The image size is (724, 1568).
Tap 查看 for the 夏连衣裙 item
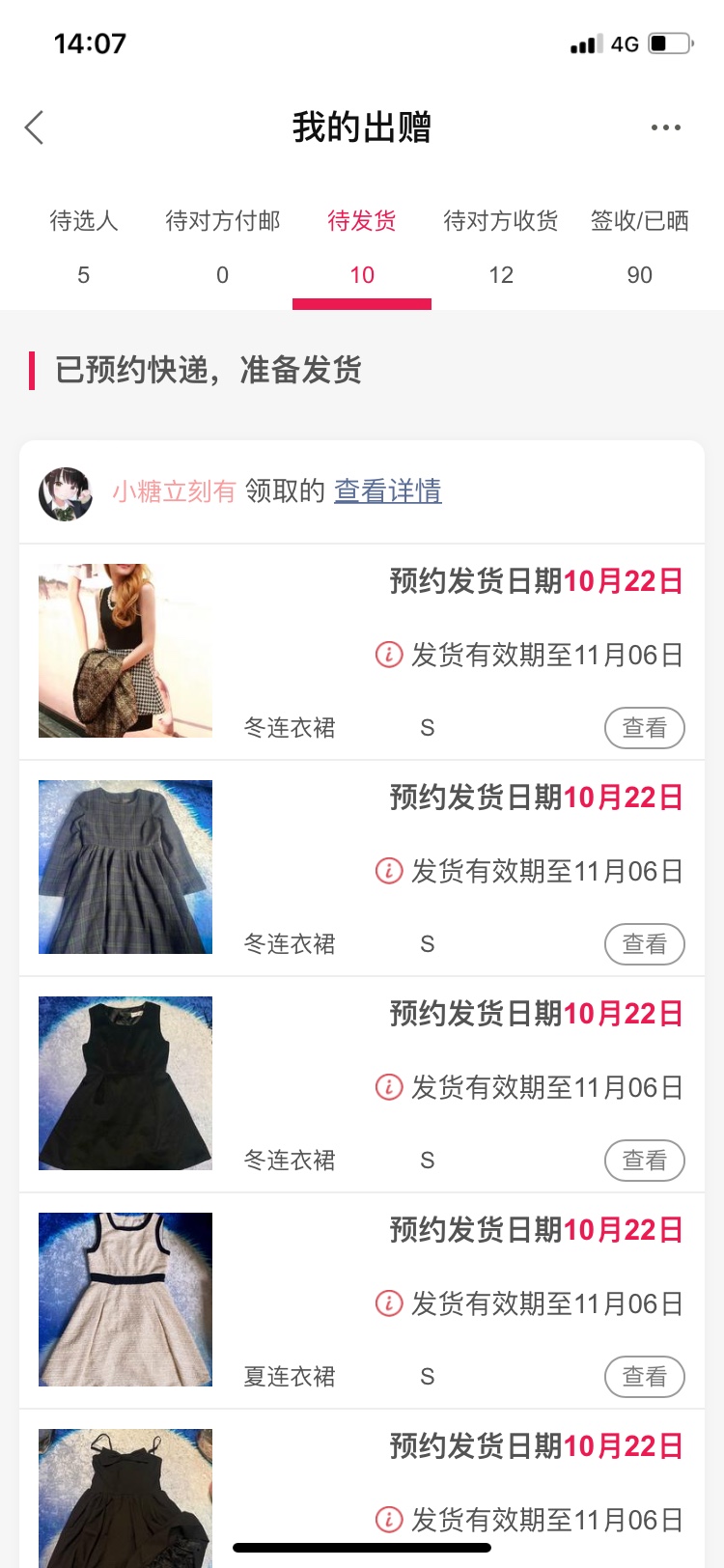point(644,1377)
